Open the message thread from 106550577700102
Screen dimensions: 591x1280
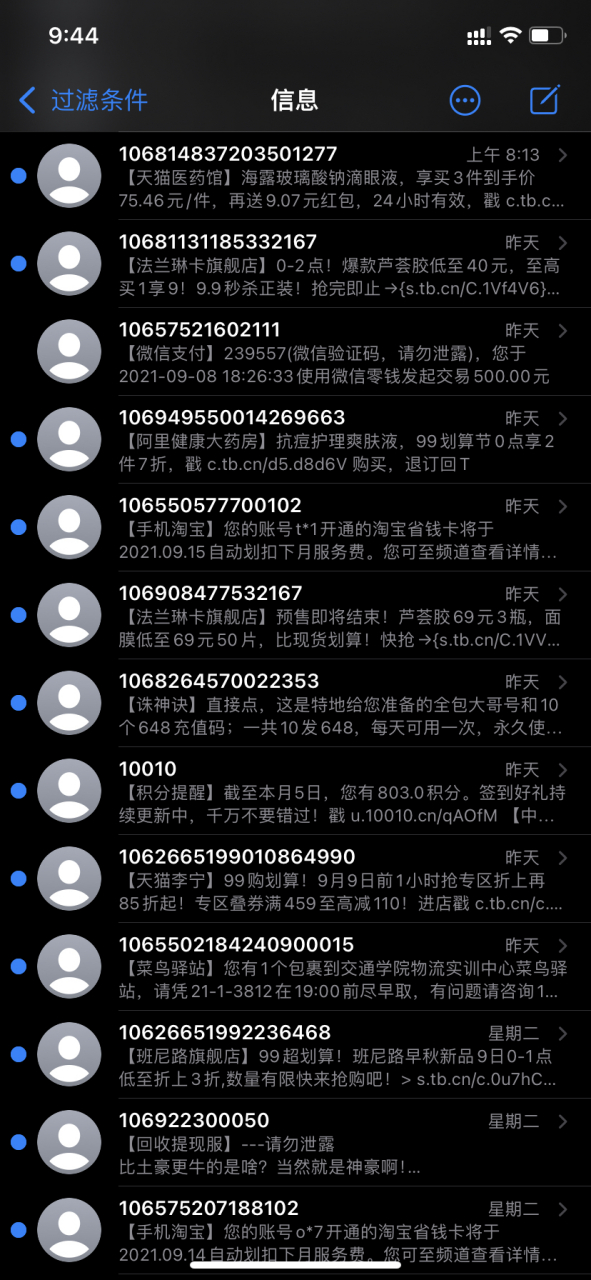tap(295, 528)
